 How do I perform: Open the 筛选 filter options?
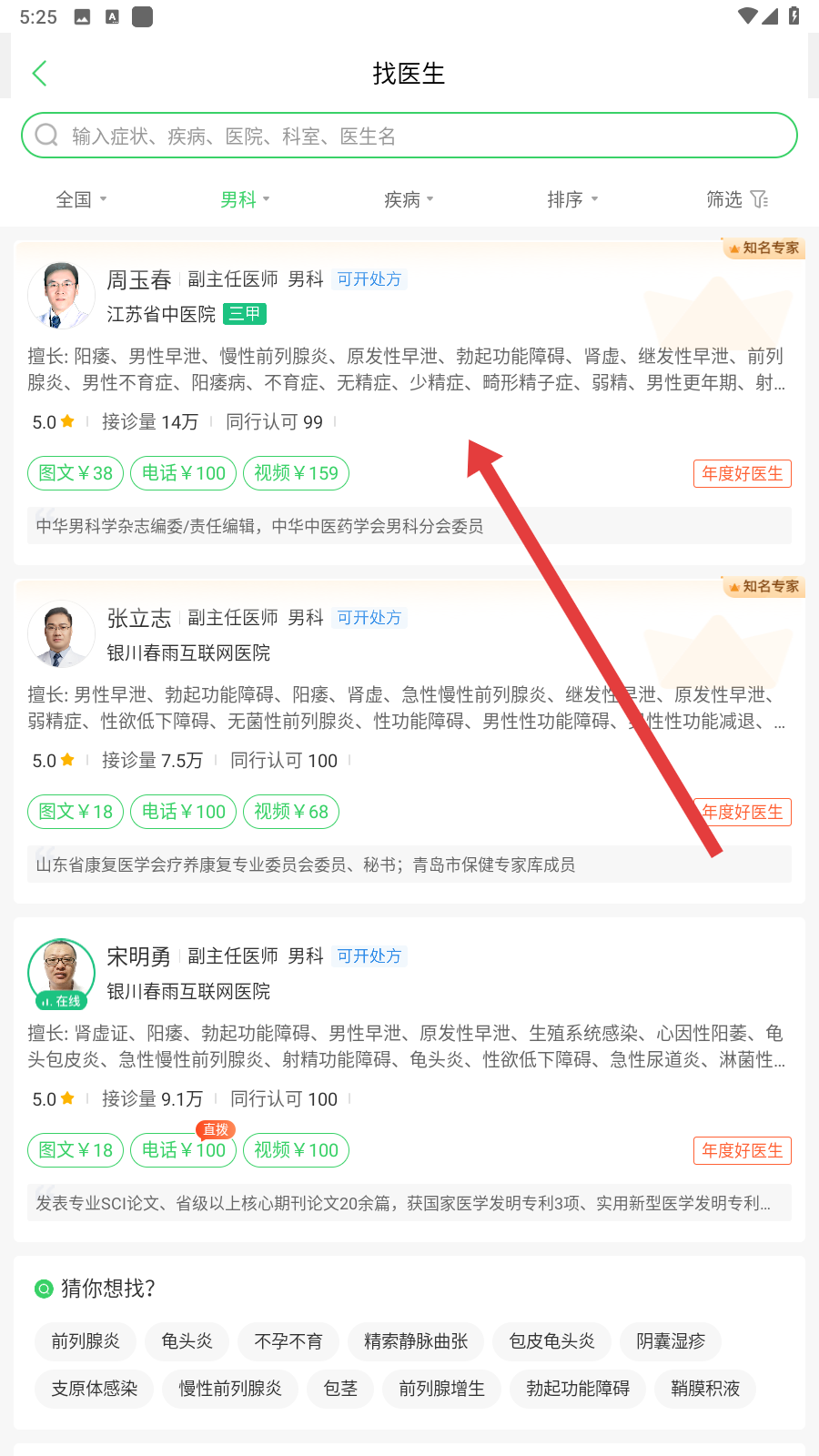(736, 199)
